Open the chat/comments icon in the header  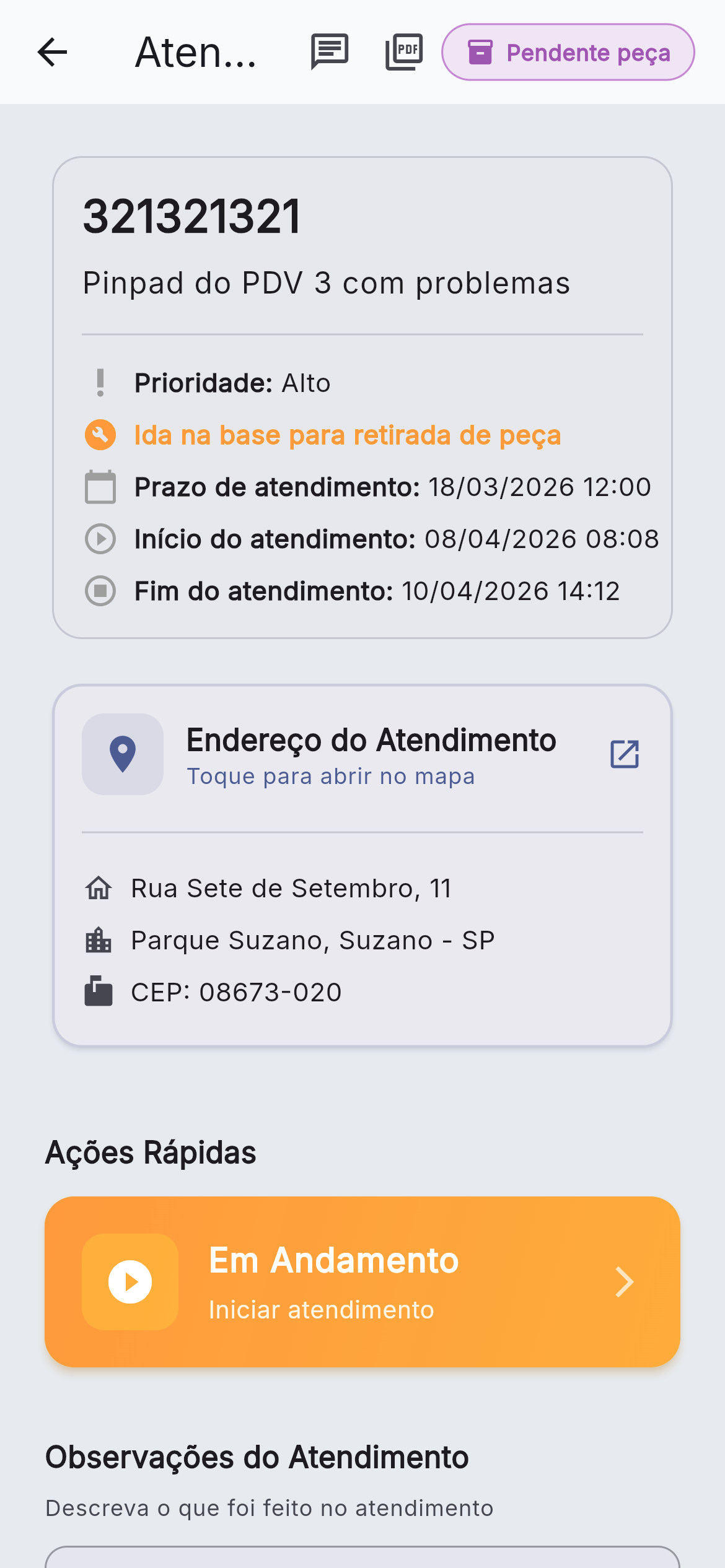(328, 52)
